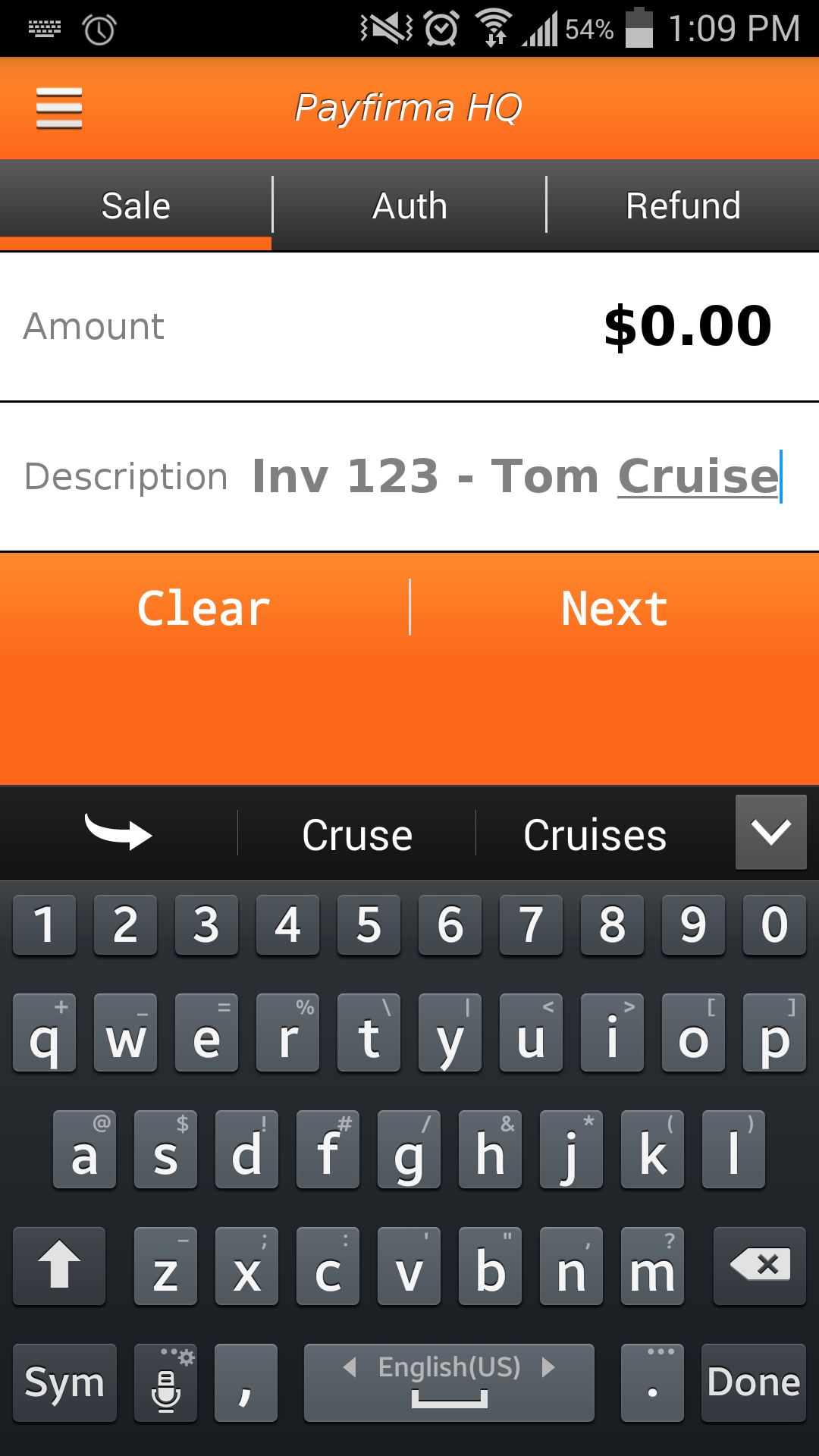Choose the 'Cruse' keyboard suggestion

357,835
